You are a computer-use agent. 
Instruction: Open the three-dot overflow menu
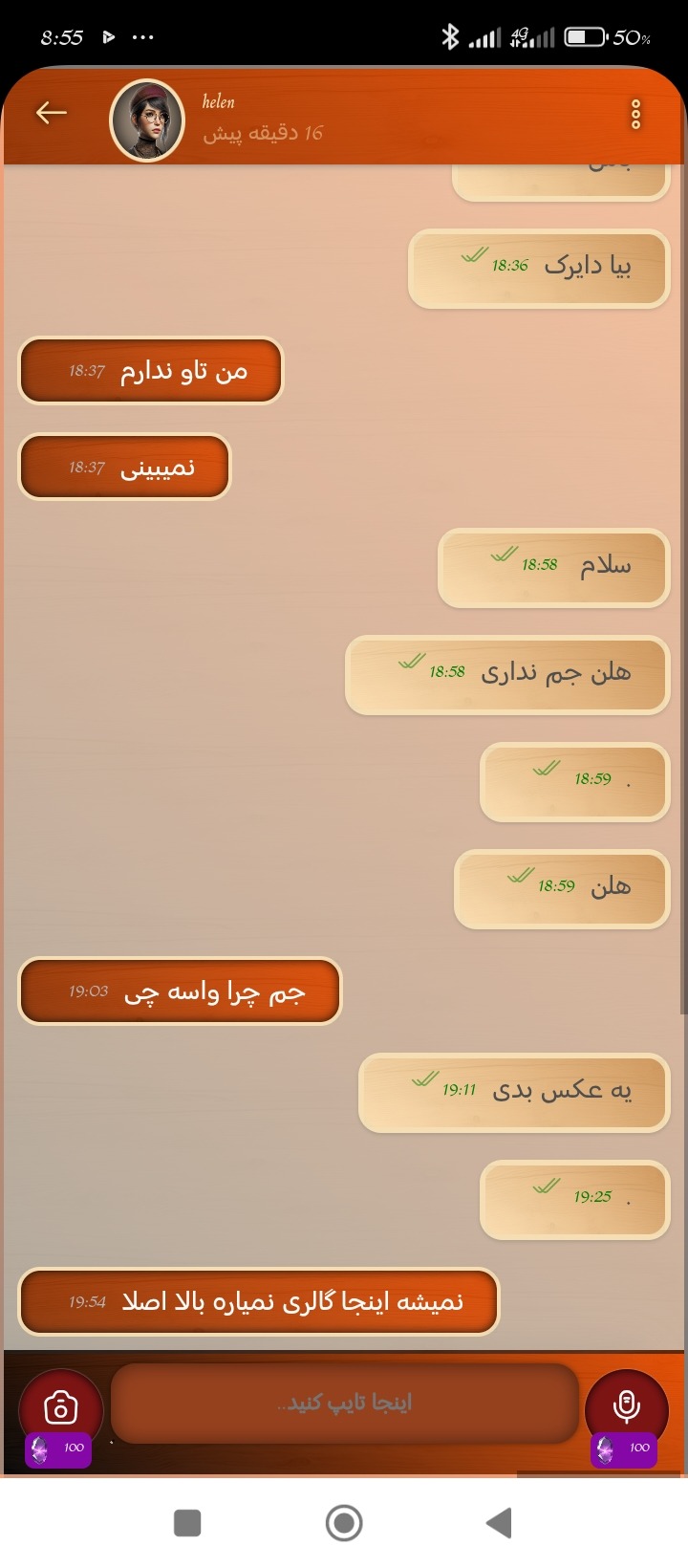[635, 115]
